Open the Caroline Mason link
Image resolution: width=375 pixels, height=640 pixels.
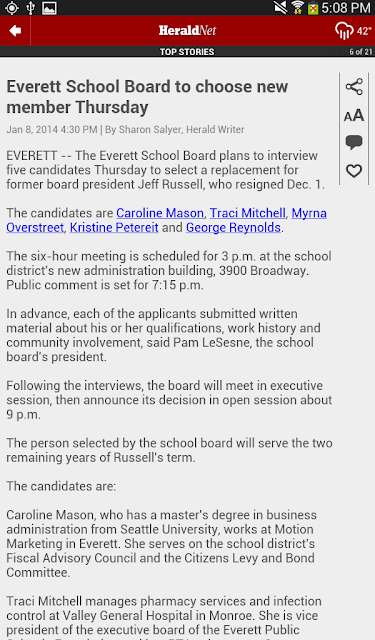coord(160,213)
